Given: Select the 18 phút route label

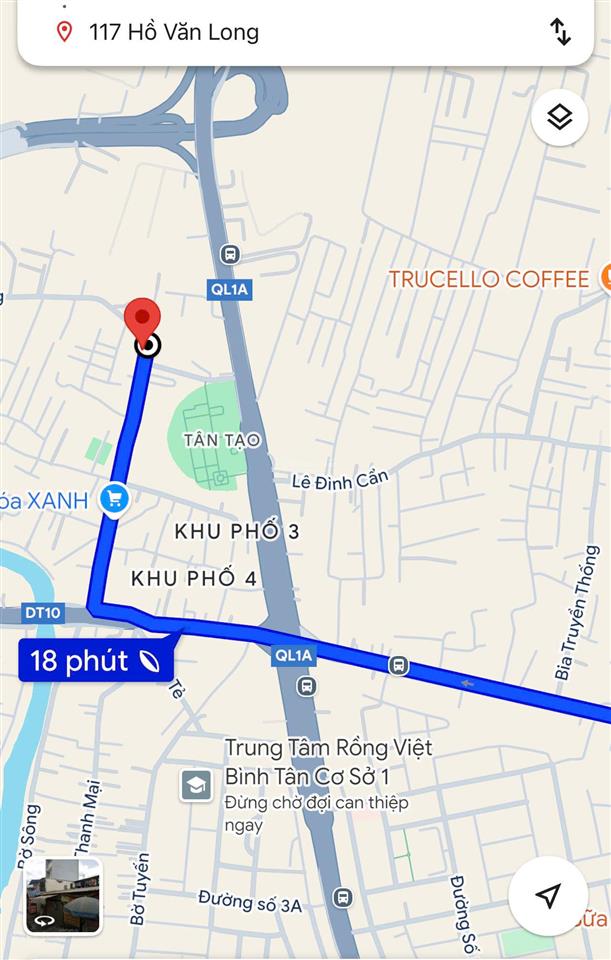Looking at the screenshot, I should click(x=95, y=661).
